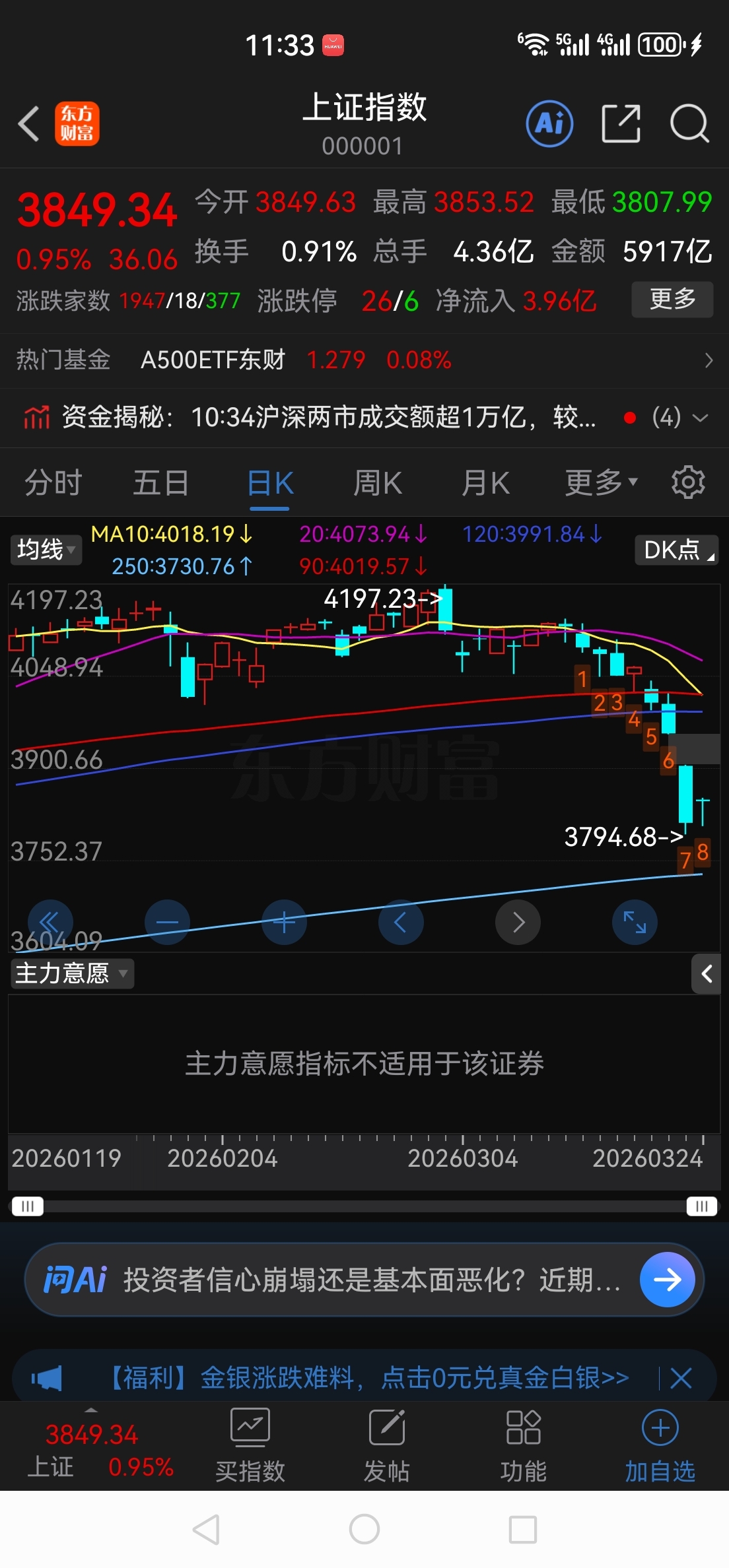Open the AI assistant icon in header
This screenshot has height=1568, width=729.
(549, 123)
